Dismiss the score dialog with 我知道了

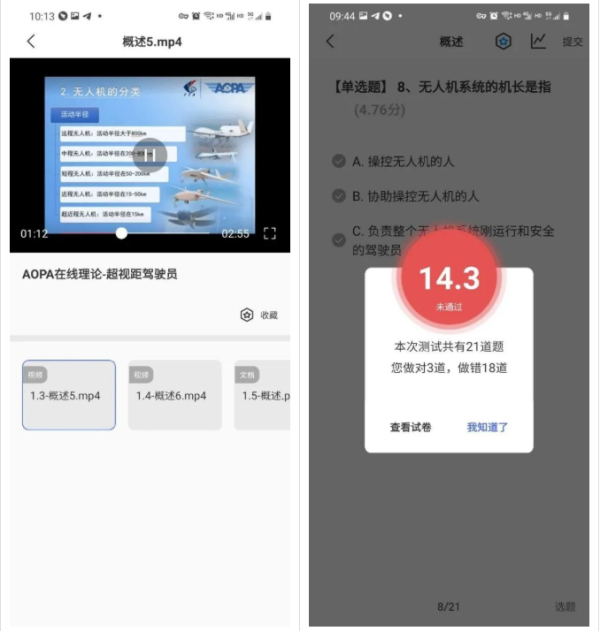(488, 427)
